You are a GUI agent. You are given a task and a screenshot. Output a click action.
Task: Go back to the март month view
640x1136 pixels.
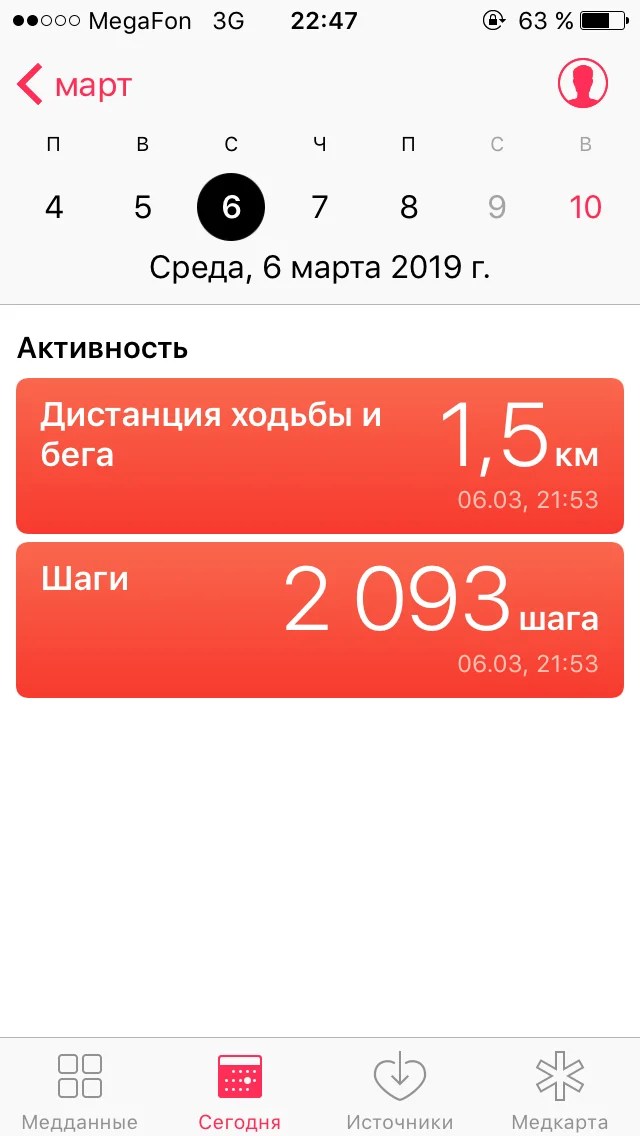[75, 86]
